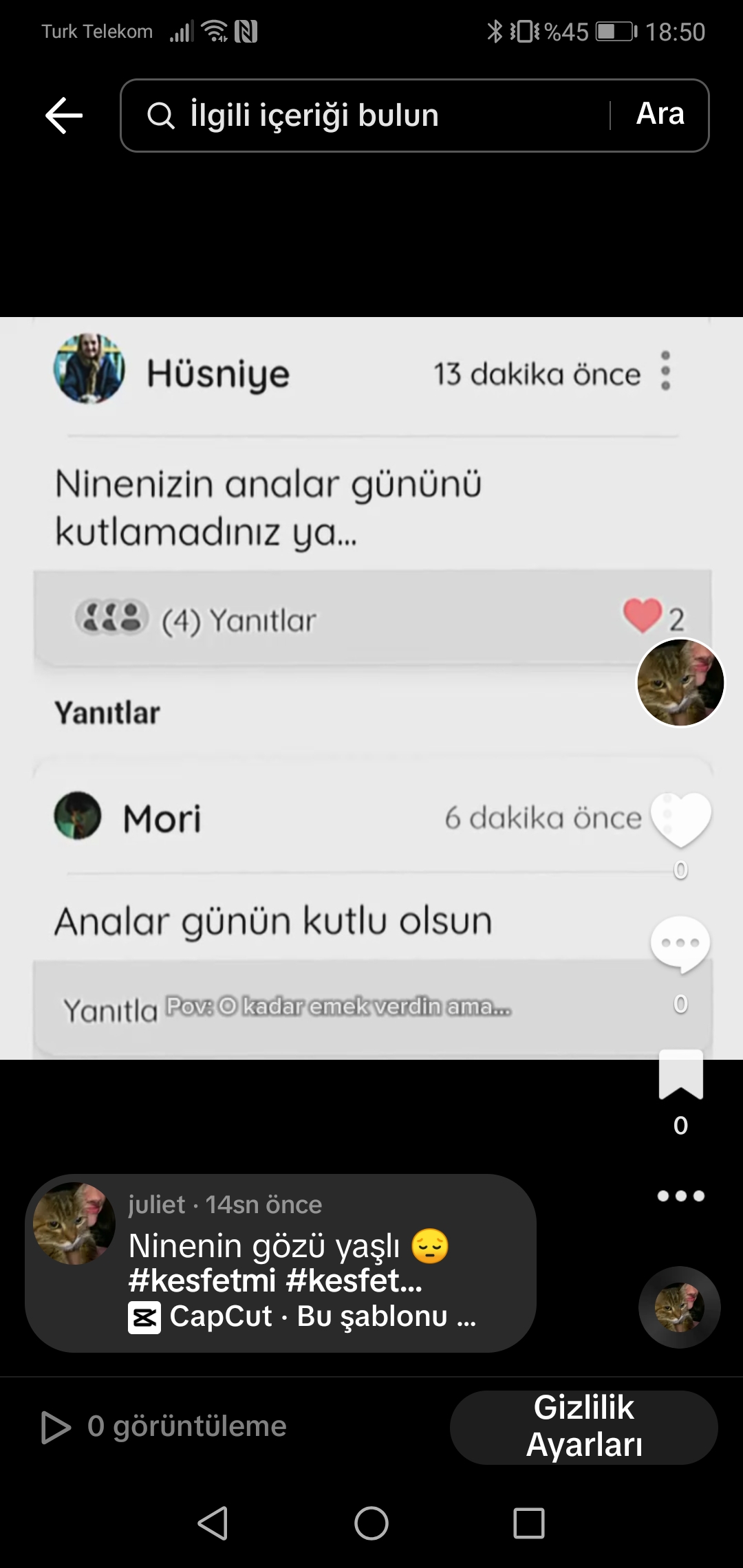The image size is (743, 1568).
Task: Tap the 'İlgili içeriği bulun' search field
Action: click(x=365, y=115)
